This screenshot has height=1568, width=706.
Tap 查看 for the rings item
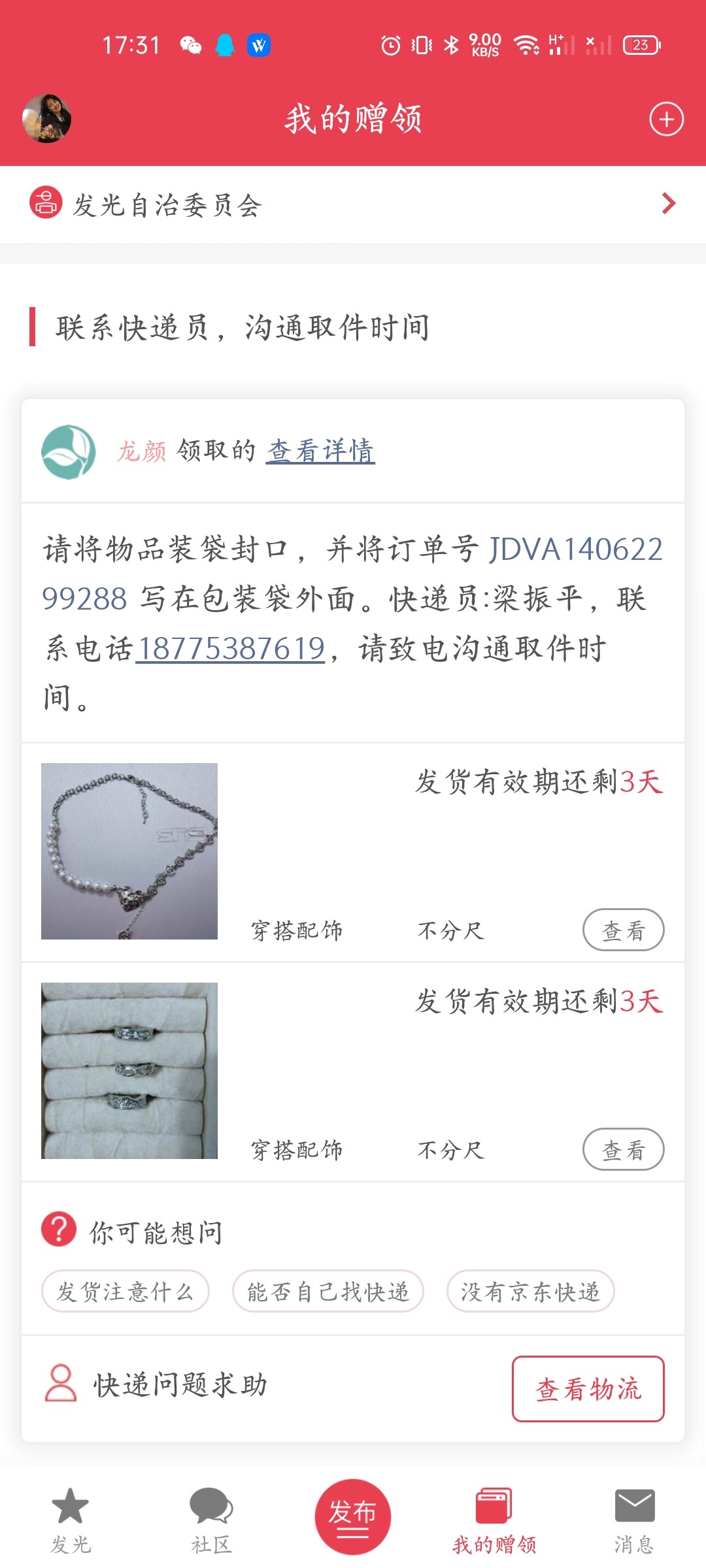623,1149
